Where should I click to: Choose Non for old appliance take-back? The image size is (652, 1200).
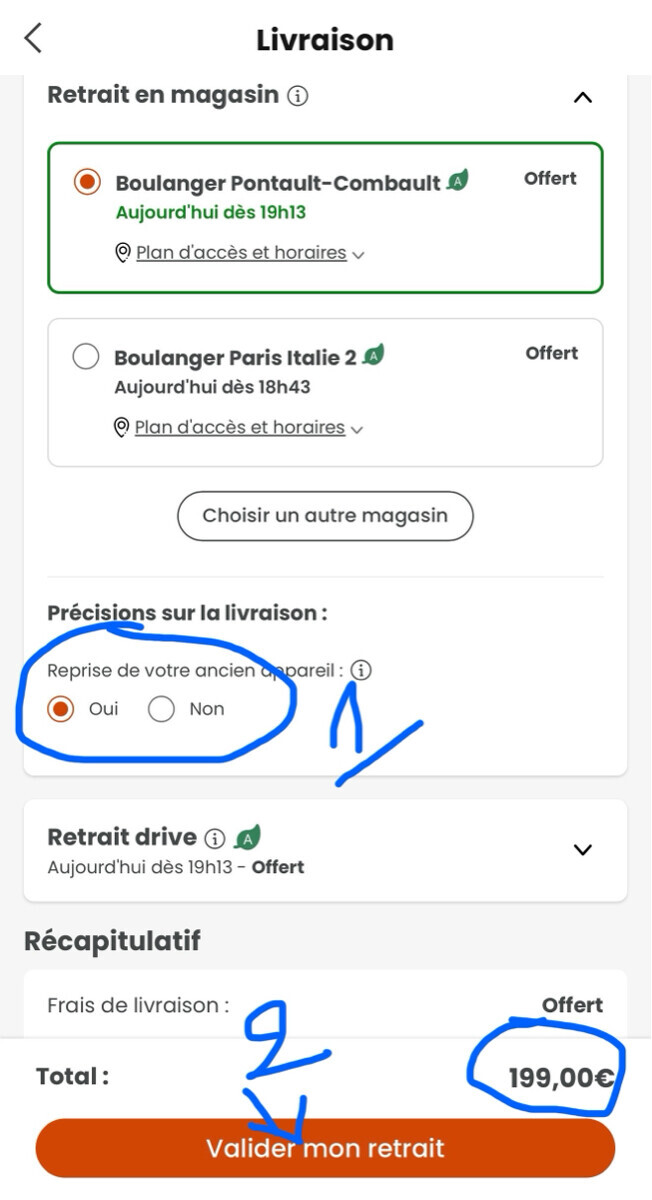162,709
